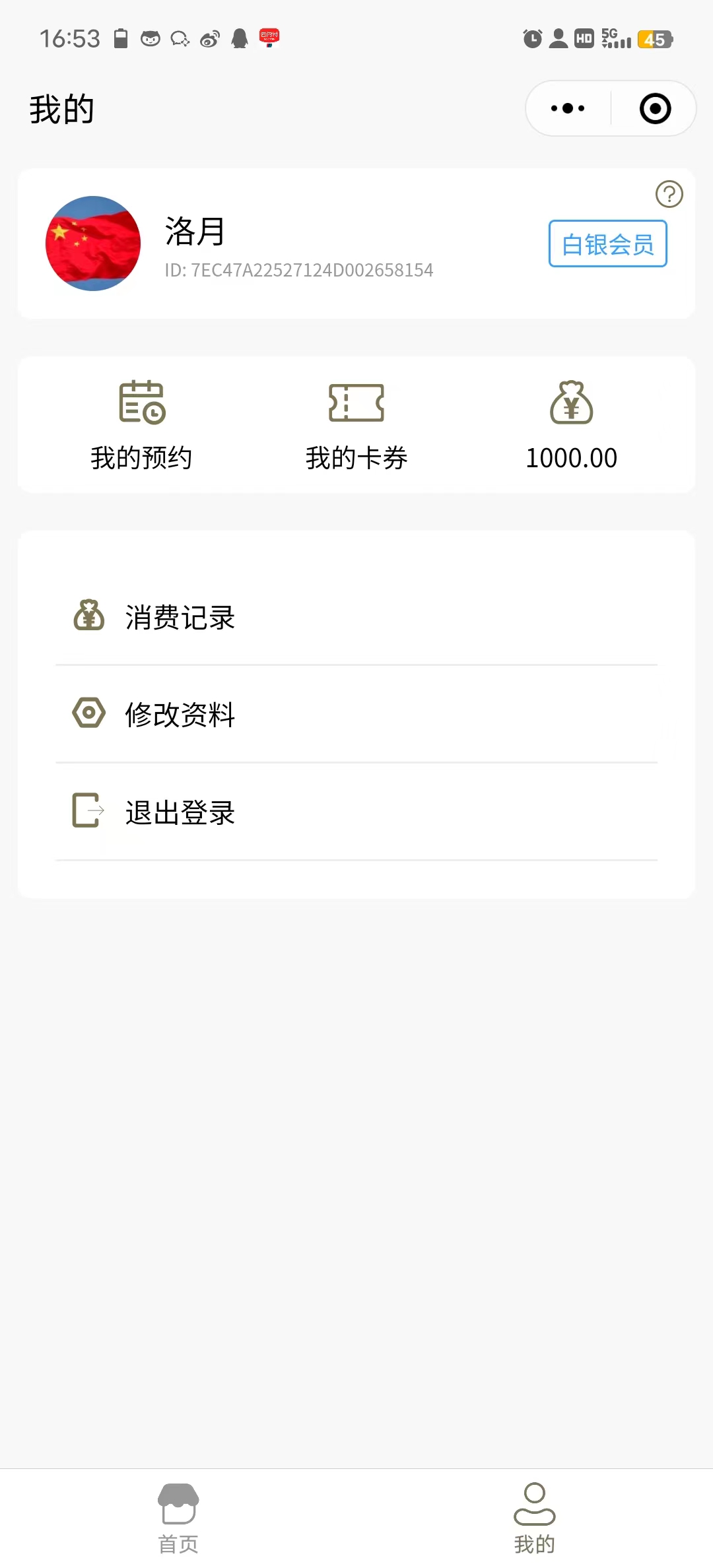Viewport: 713px width, 1568px height.
Task: Open 我的卡券 coupons
Action: (x=356, y=425)
